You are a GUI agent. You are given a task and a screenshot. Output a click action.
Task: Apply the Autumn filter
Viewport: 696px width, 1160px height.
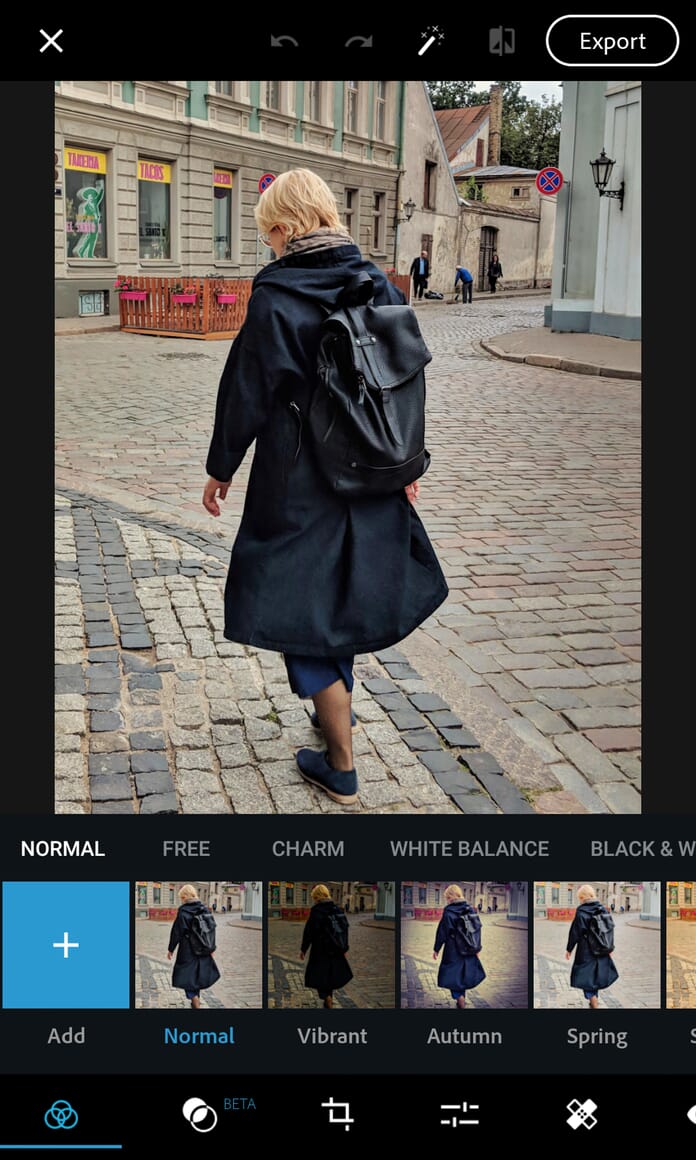pos(464,944)
